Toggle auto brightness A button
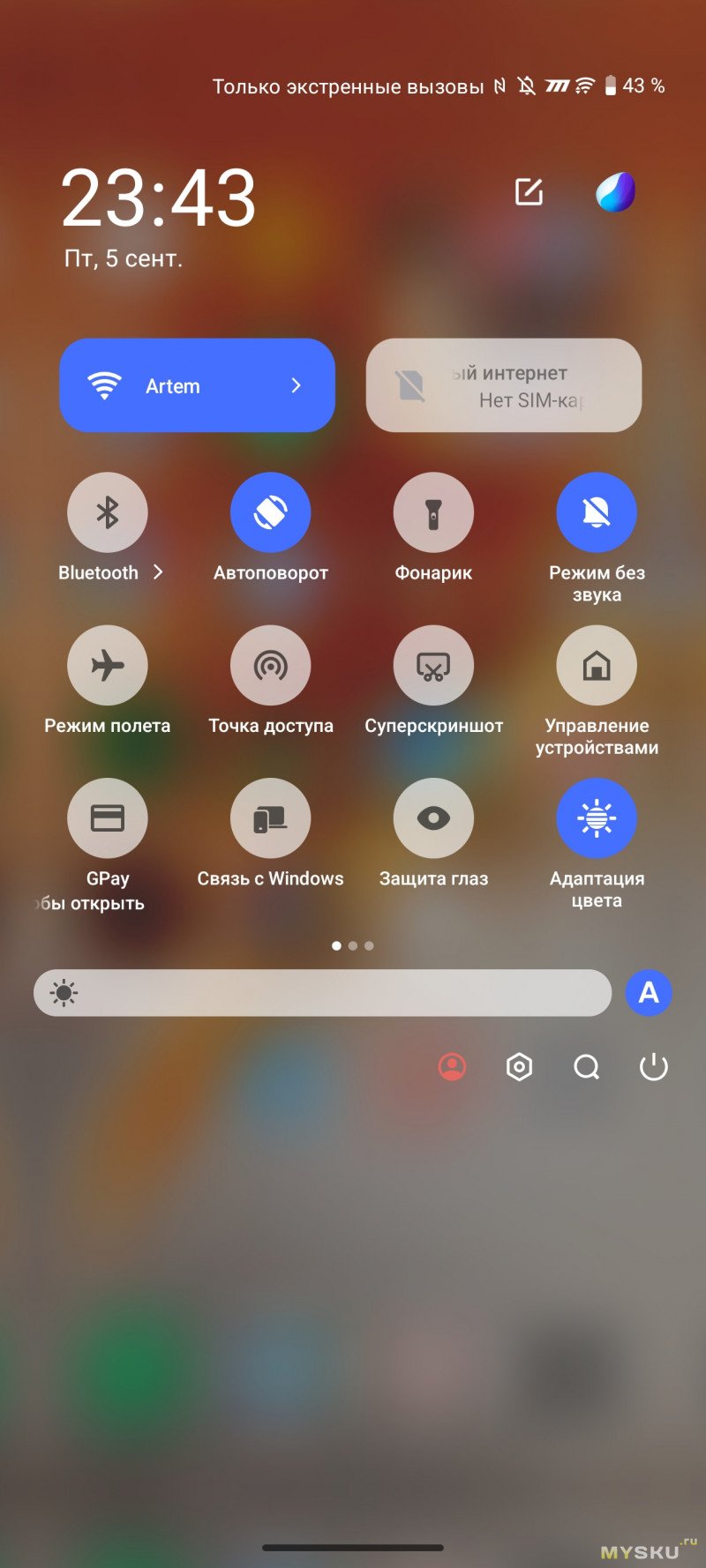The width and height of the screenshot is (706, 1568). [649, 993]
